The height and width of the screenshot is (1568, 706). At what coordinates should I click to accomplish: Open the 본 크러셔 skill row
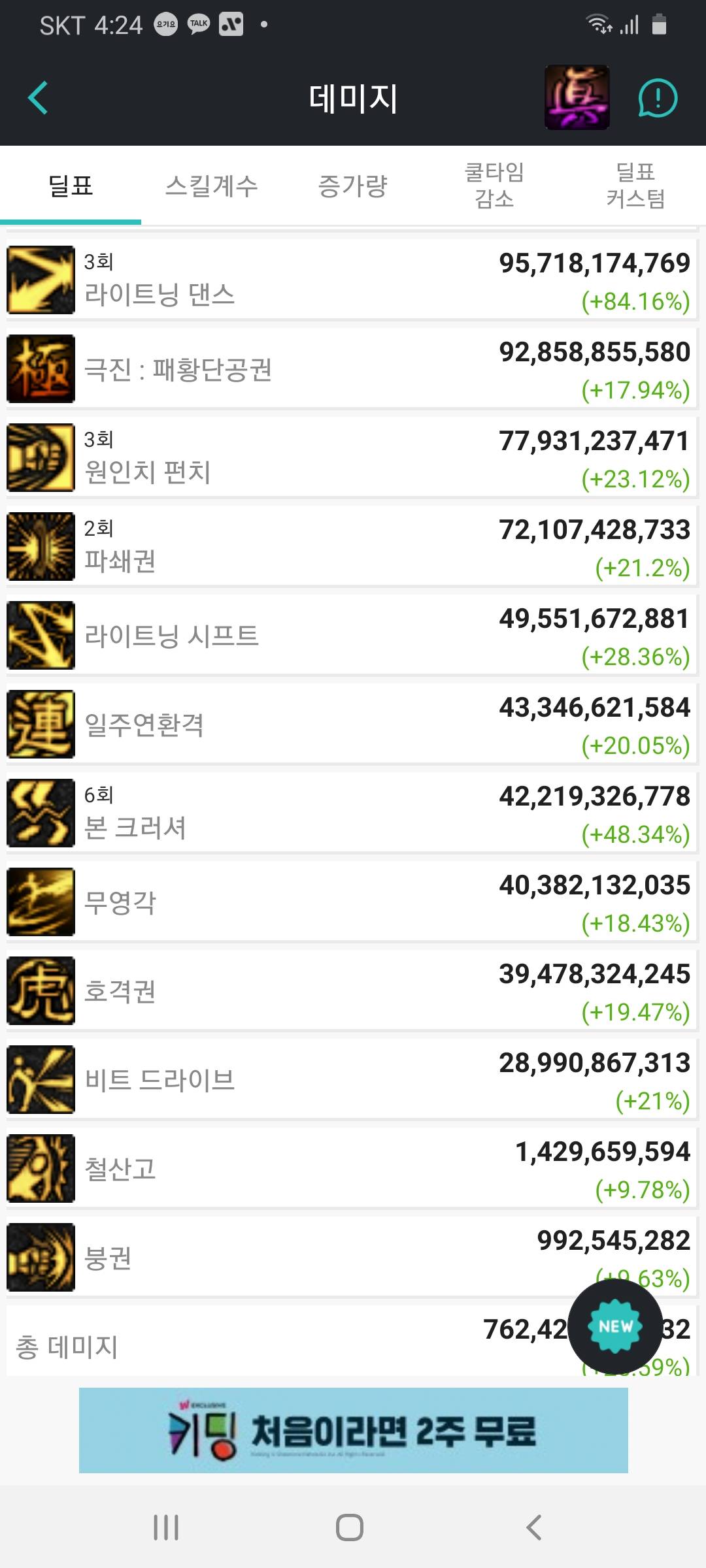click(352, 813)
